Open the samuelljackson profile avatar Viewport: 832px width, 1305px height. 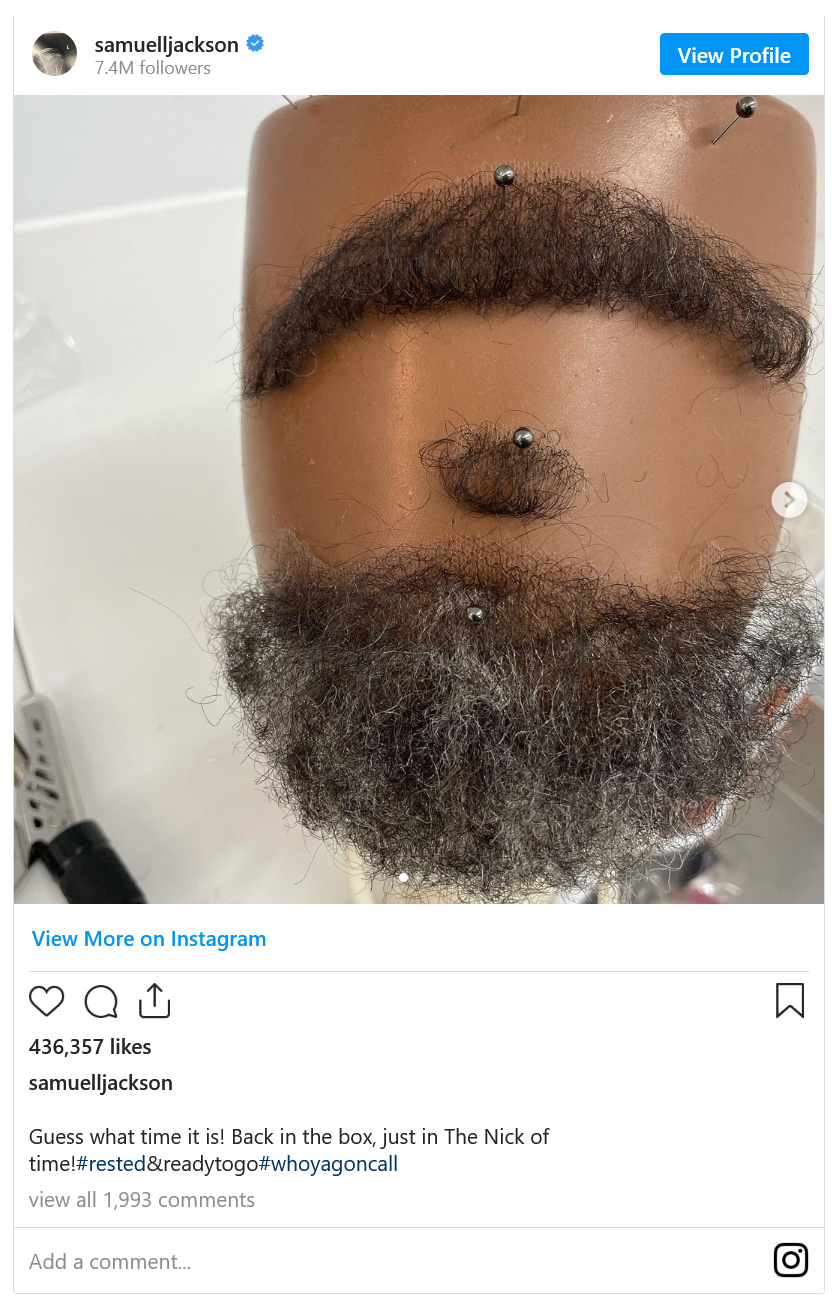pos(54,54)
